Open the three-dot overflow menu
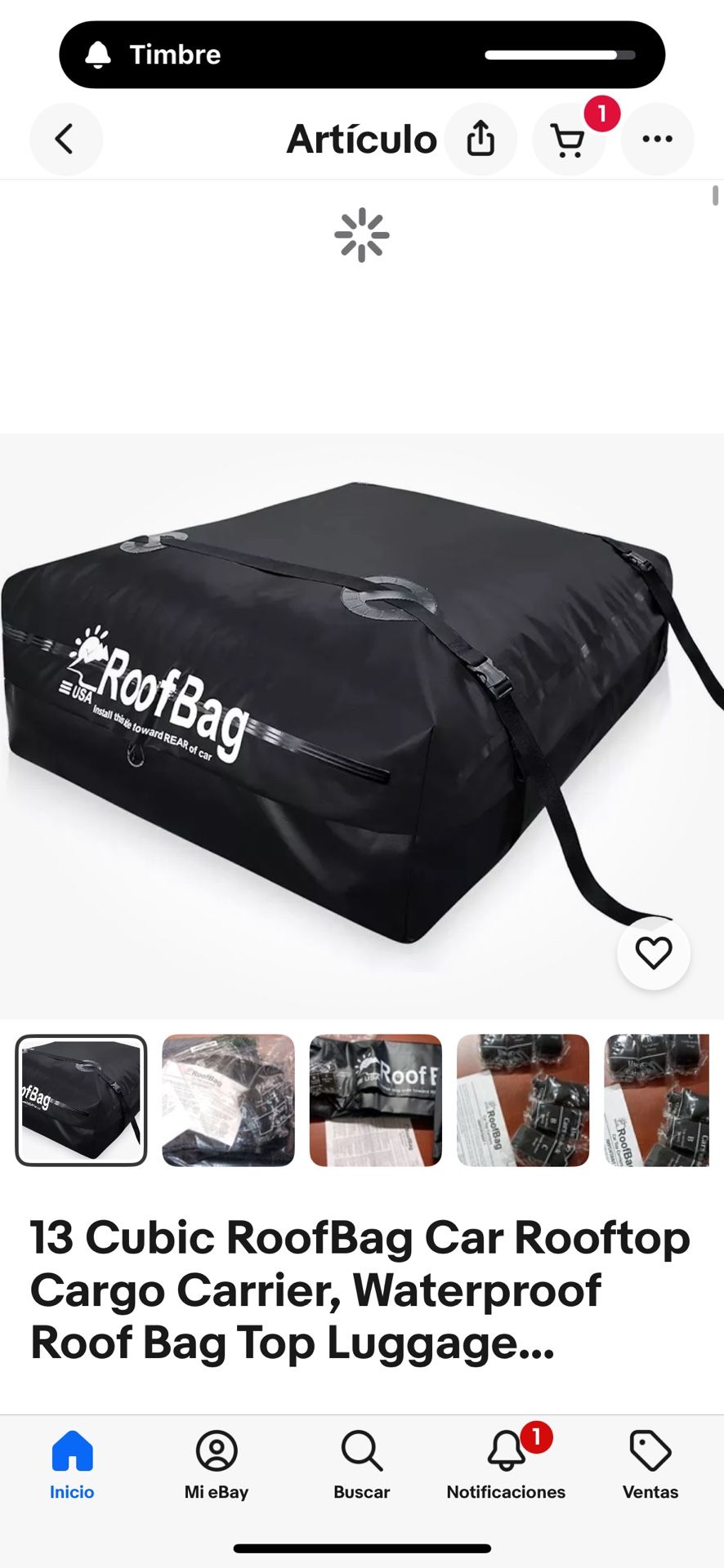Viewport: 724px width, 1568px height. [657, 139]
